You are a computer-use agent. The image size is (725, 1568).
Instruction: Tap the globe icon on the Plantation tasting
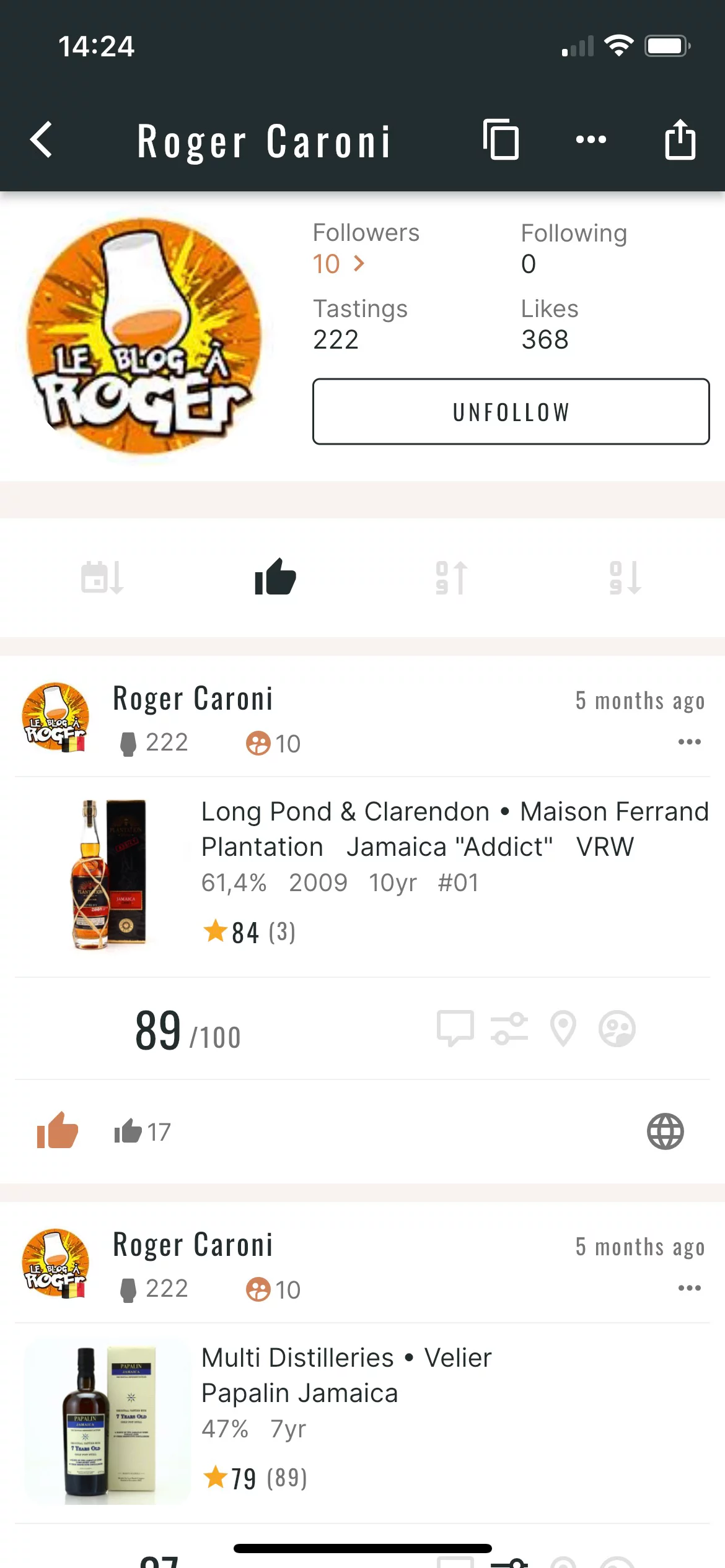[x=665, y=1132]
